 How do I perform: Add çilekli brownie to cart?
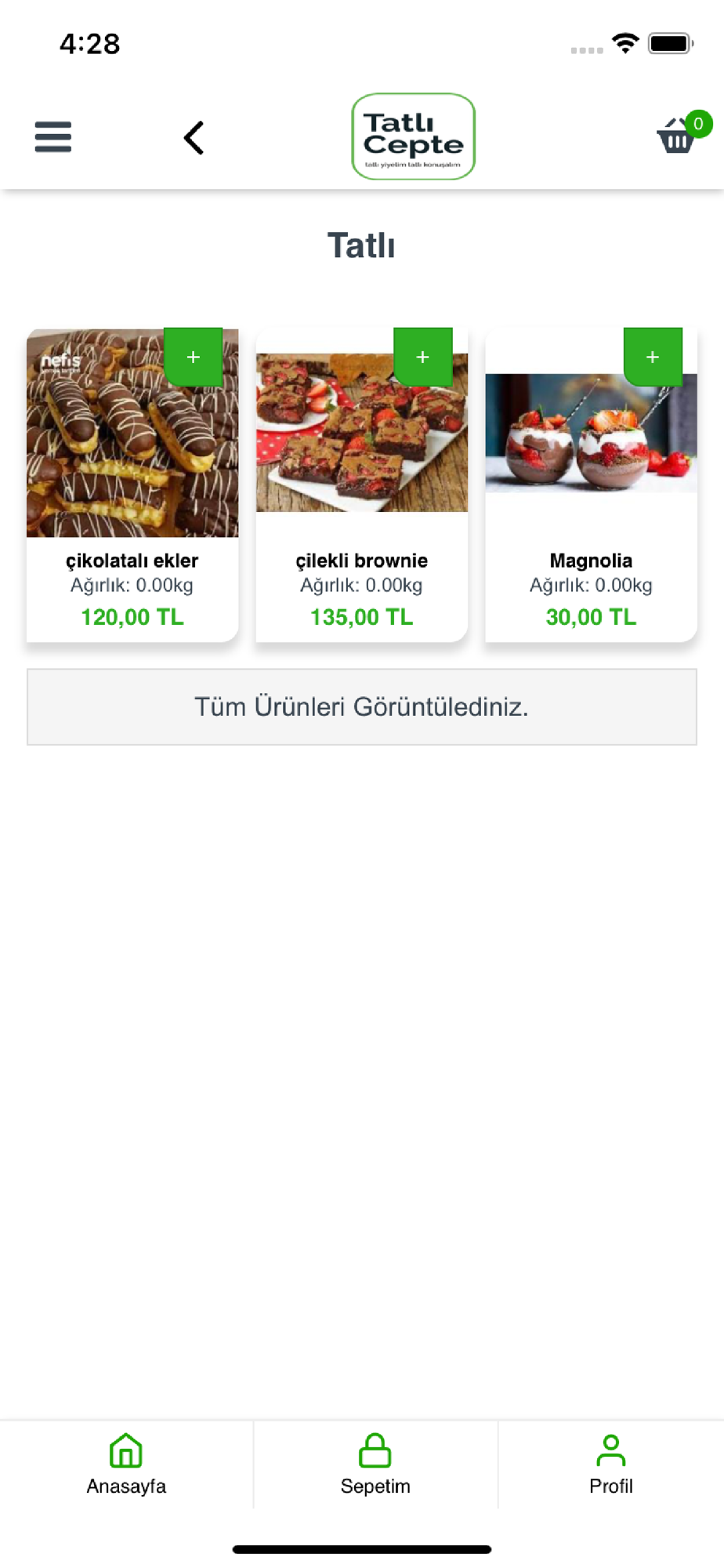[422, 357]
